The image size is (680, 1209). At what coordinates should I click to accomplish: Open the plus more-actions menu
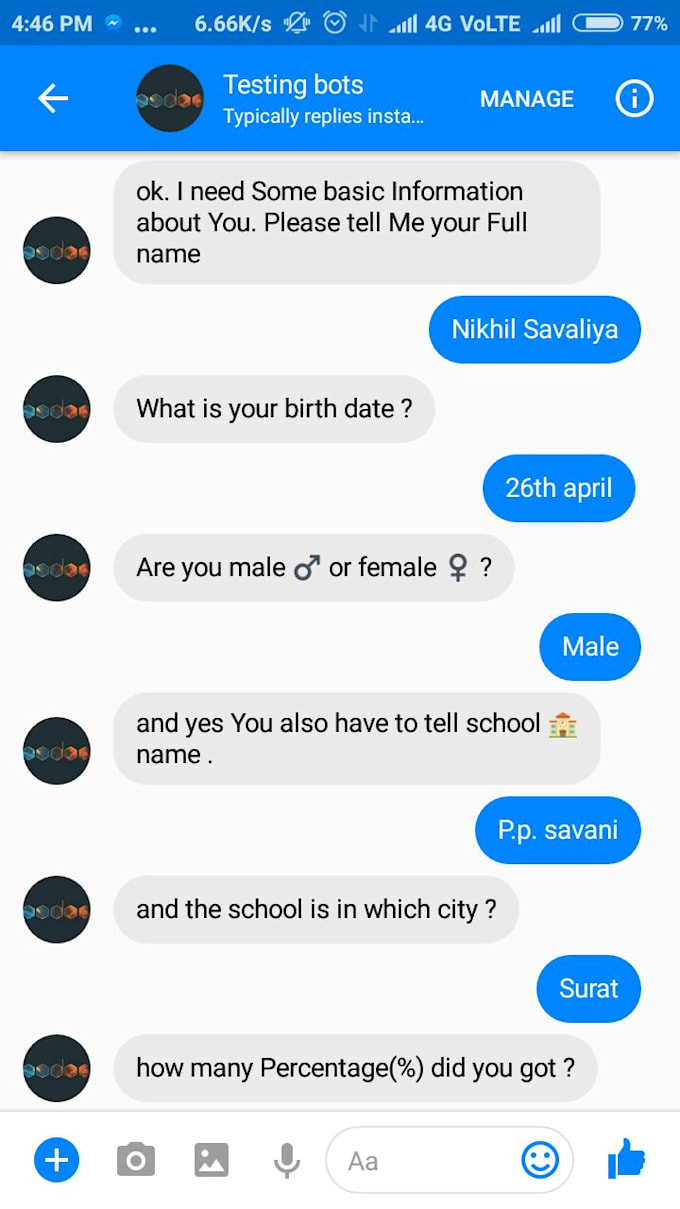coord(57,1160)
